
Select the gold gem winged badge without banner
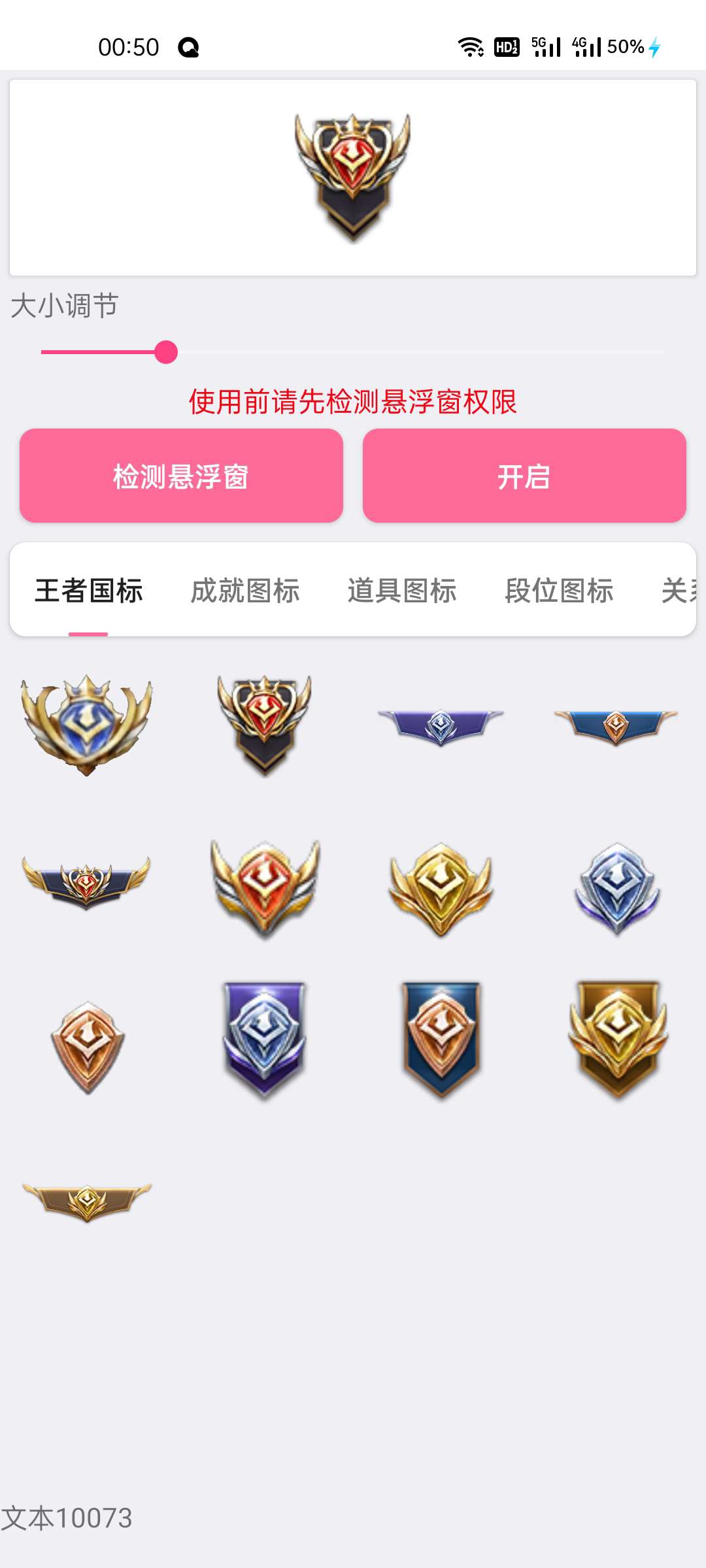point(441,889)
